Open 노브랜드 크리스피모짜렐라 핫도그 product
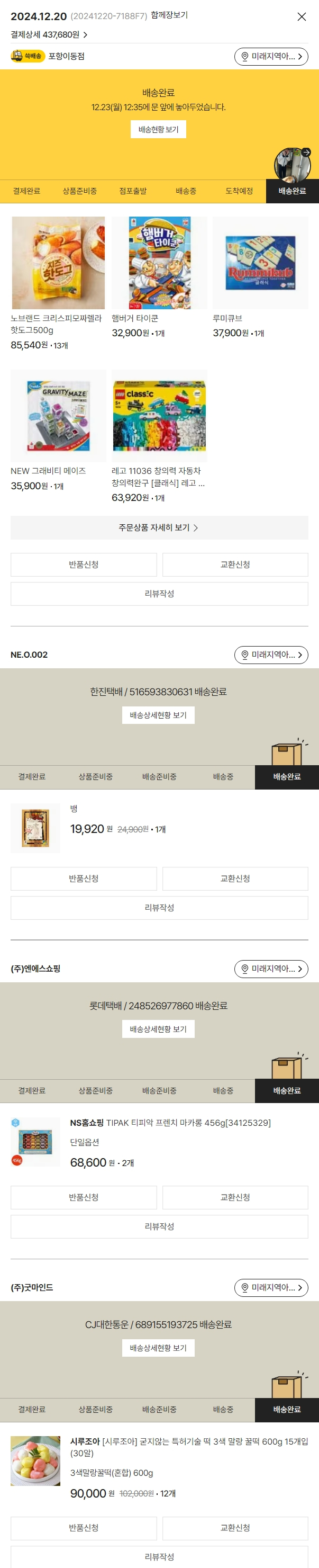This screenshot has height=1568, width=319. tap(58, 263)
